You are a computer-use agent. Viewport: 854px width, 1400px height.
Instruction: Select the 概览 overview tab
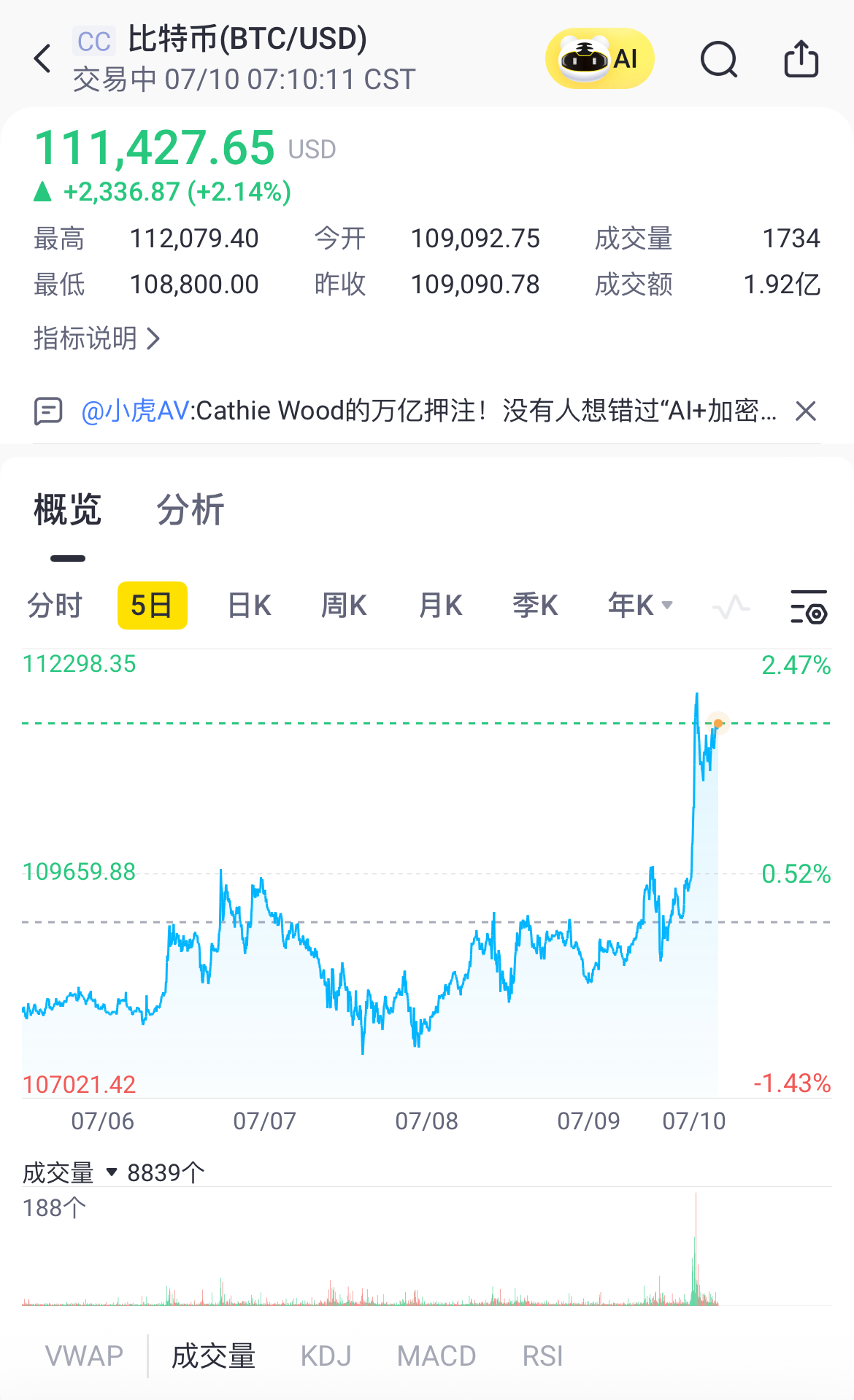click(x=67, y=509)
